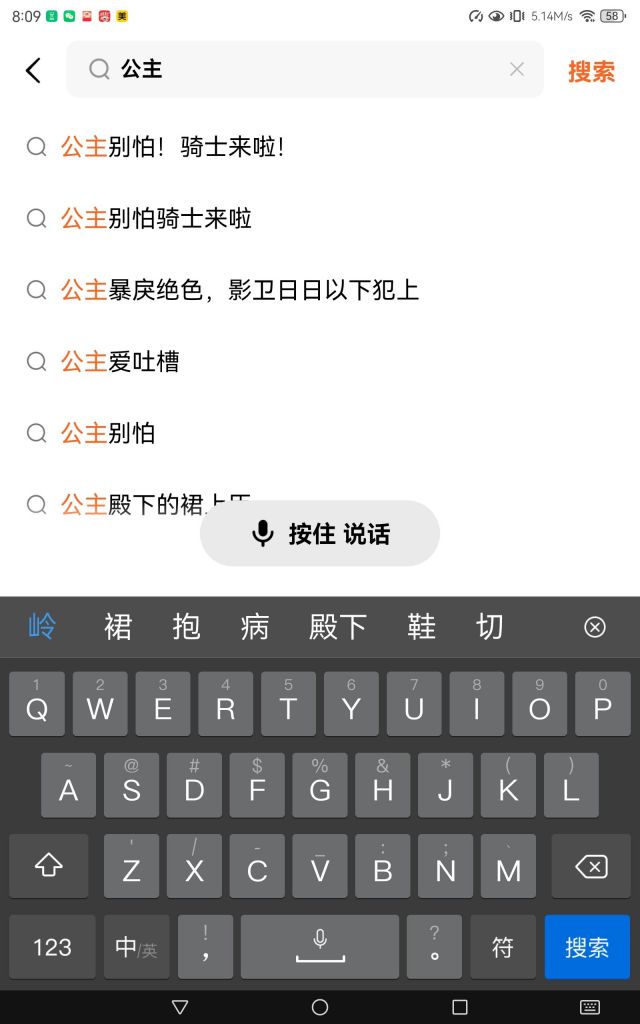Viewport: 640px width, 1024px height.
Task: Select suggestion 公主别怕！骑士来啦！
Action: pyautogui.click(x=173, y=147)
